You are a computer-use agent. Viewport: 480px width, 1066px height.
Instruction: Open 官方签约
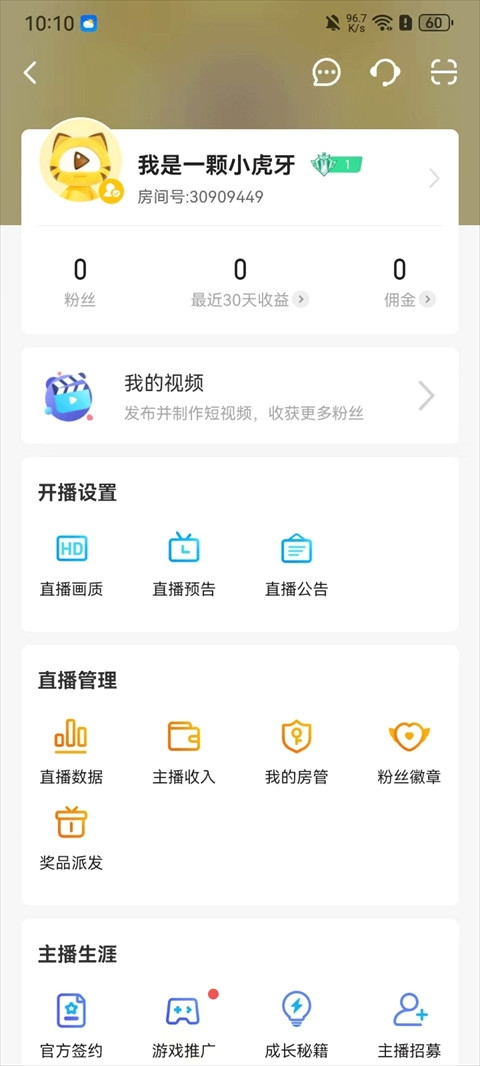tap(71, 1026)
